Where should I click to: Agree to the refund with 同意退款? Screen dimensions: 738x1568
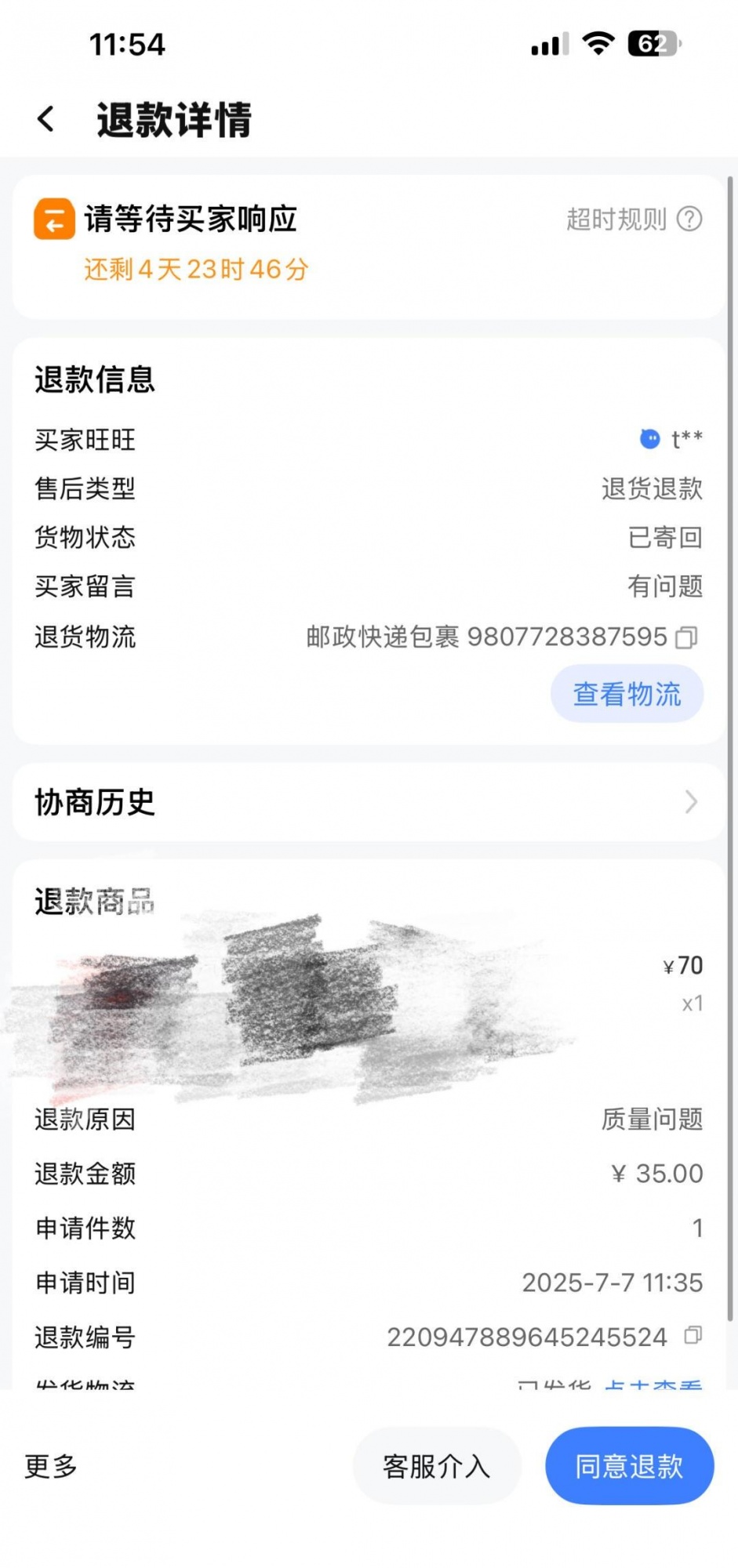tap(629, 1465)
